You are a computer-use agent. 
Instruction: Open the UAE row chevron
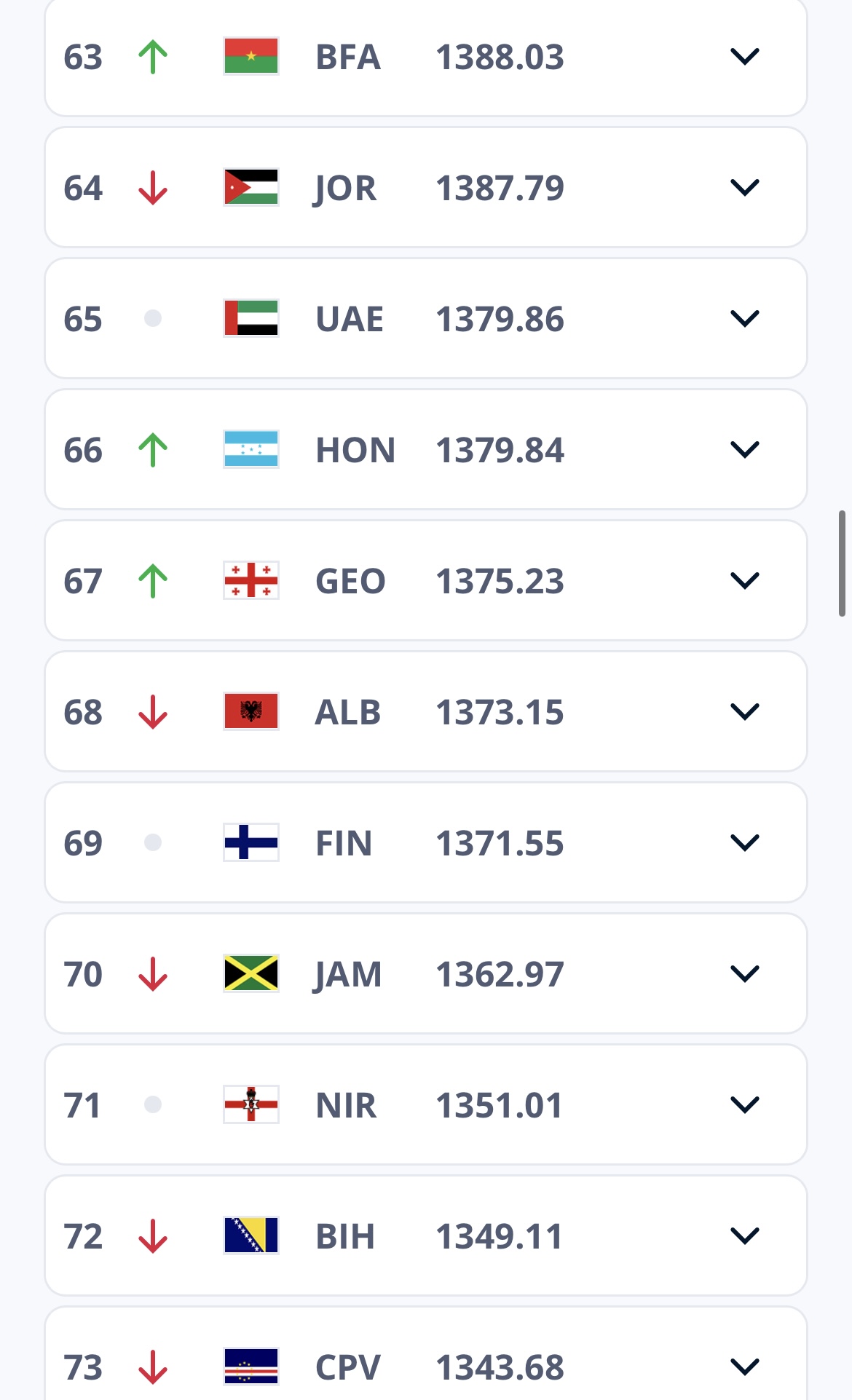pos(744,319)
